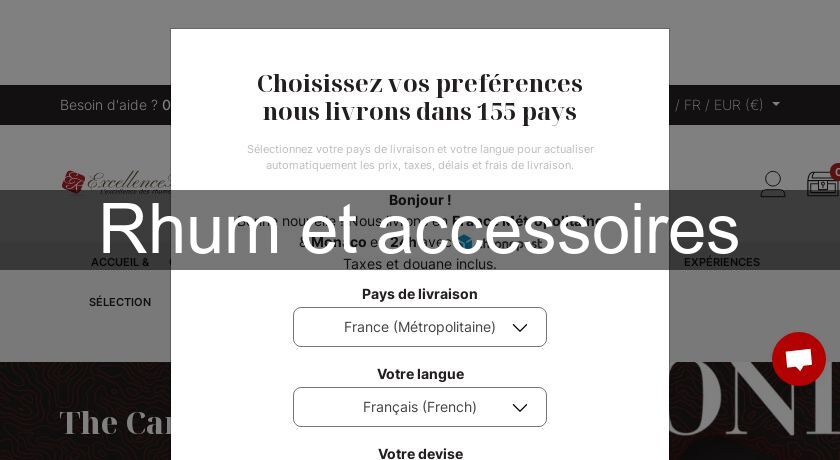Open the Sélection menu item
Screen dimensions: 840x460
coord(120,302)
